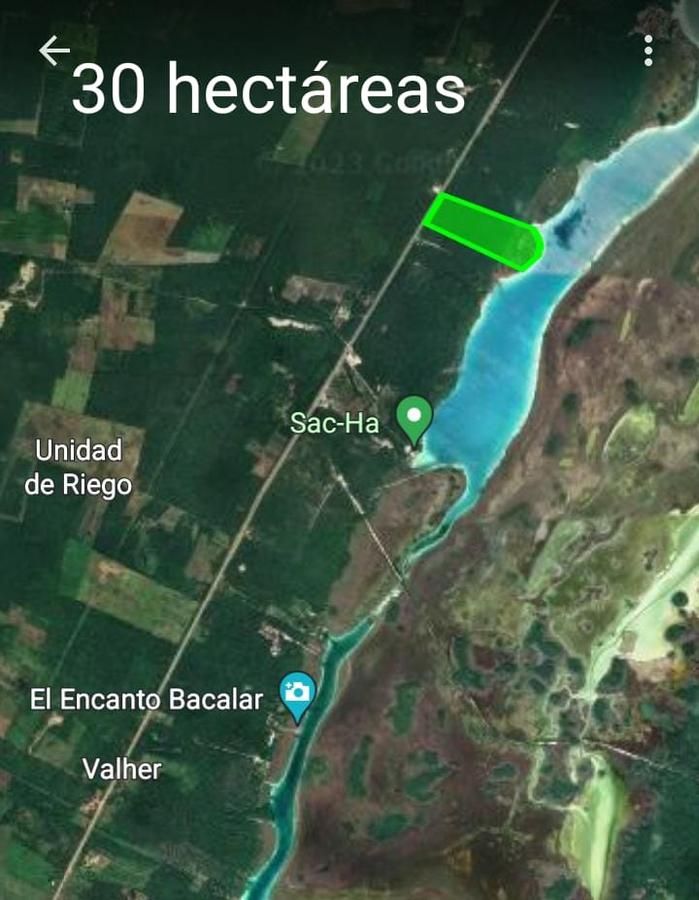This screenshot has width=699, height=900.
Task: Tap the Sac-Ha green map pin
Action: coord(414,420)
